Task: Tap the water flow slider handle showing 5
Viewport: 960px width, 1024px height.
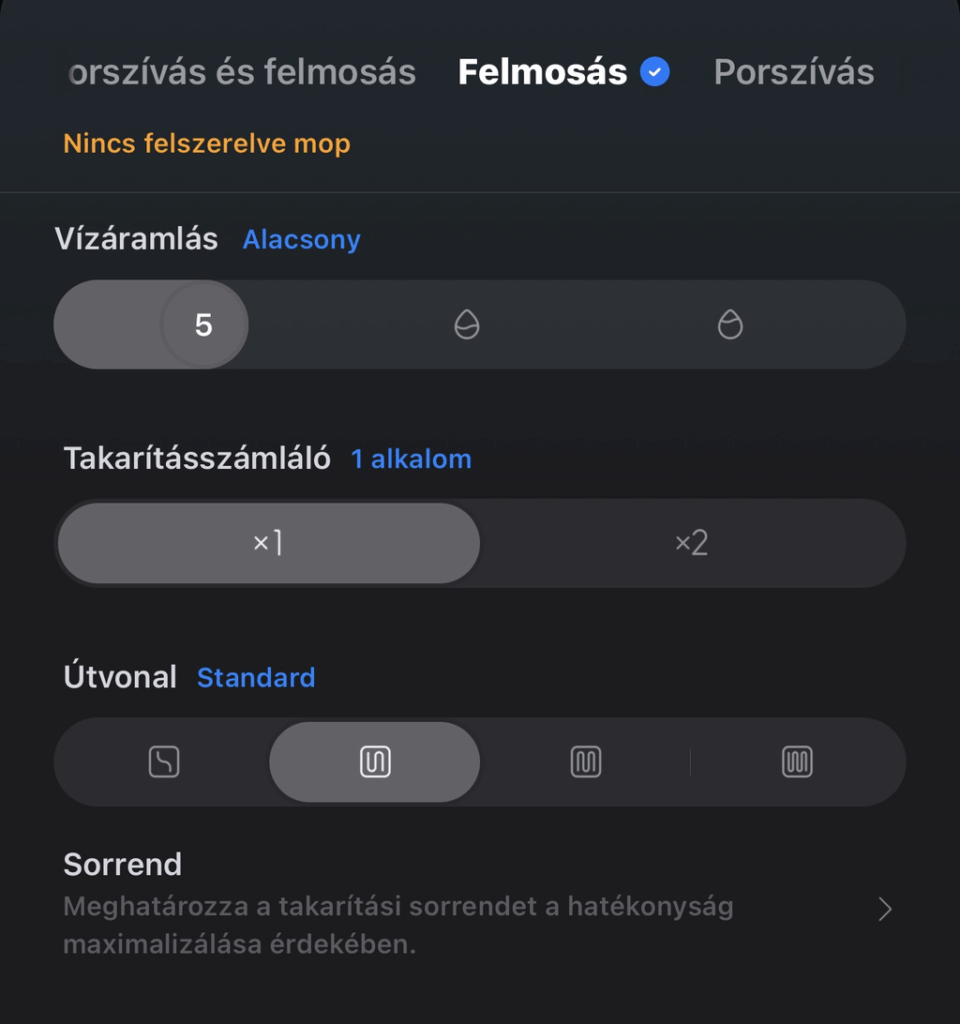Action: pos(204,325)
